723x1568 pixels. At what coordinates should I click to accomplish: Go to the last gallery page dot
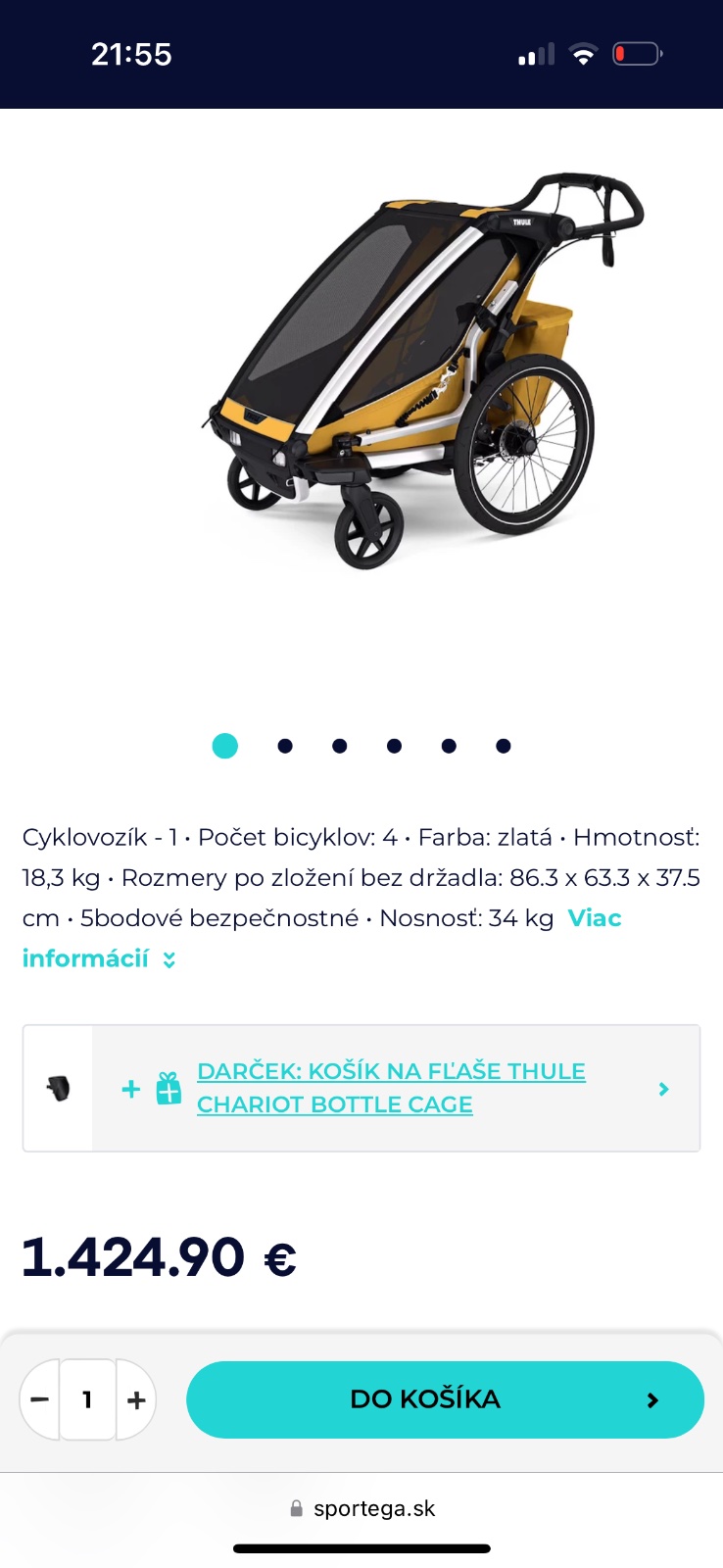coord(504,746)
